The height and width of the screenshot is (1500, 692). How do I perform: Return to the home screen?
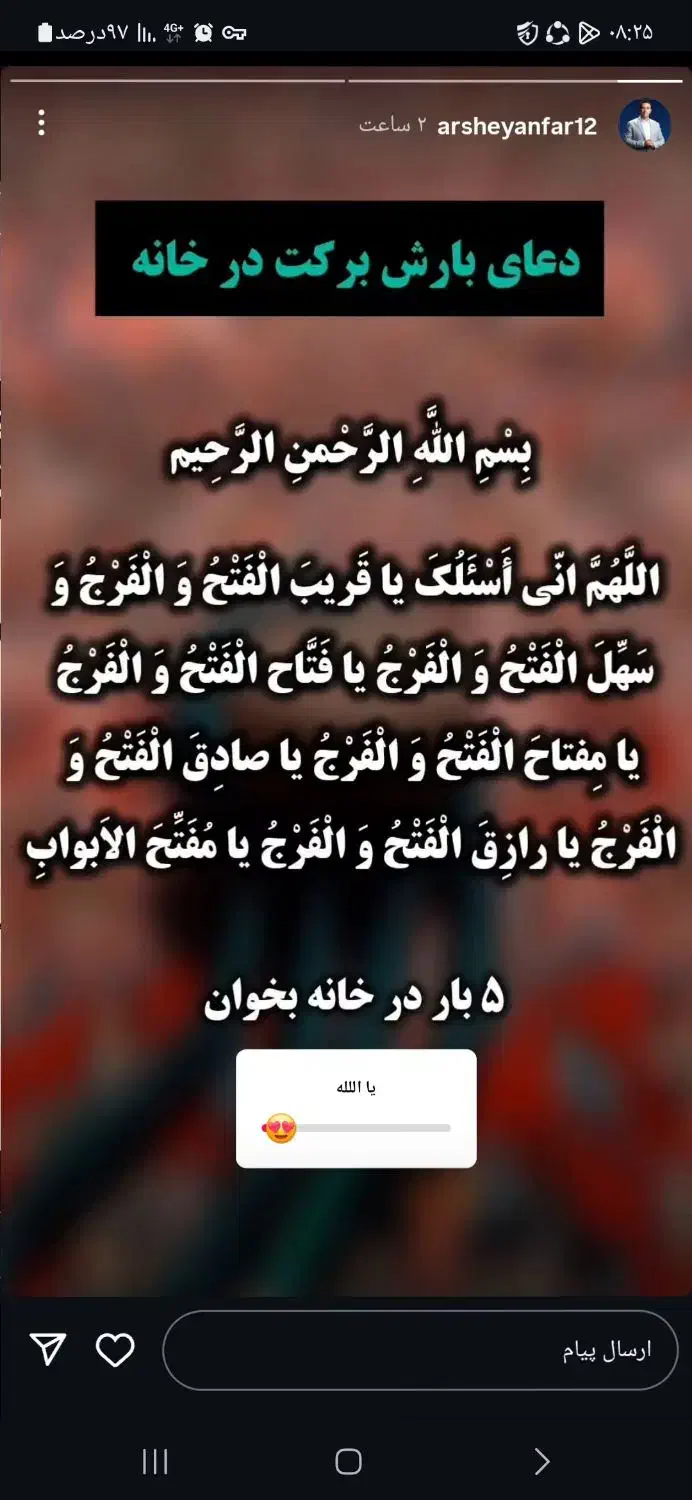[x=348, y=1462]
